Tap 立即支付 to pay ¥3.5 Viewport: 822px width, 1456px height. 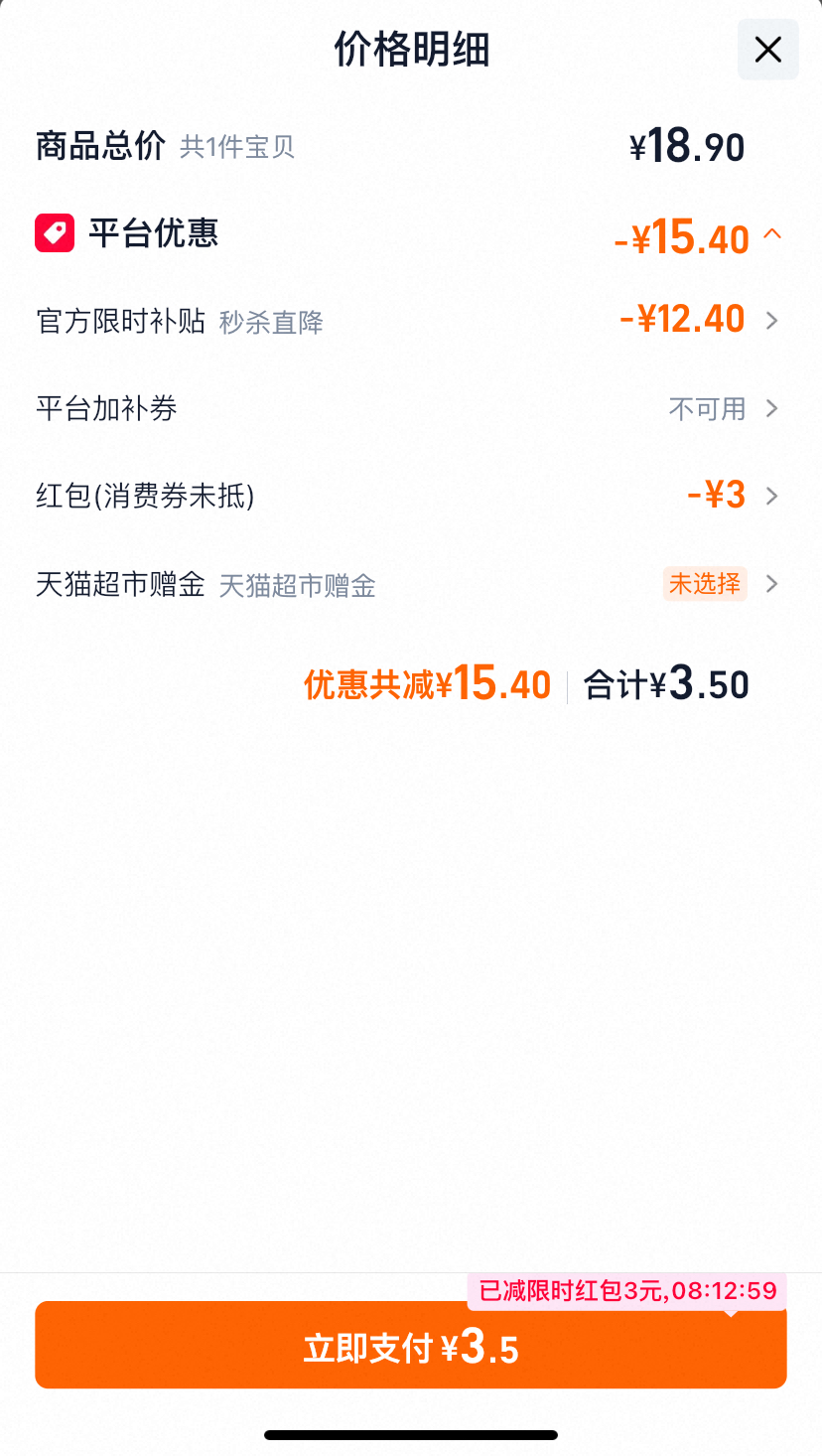click(x=411, y=1345)
